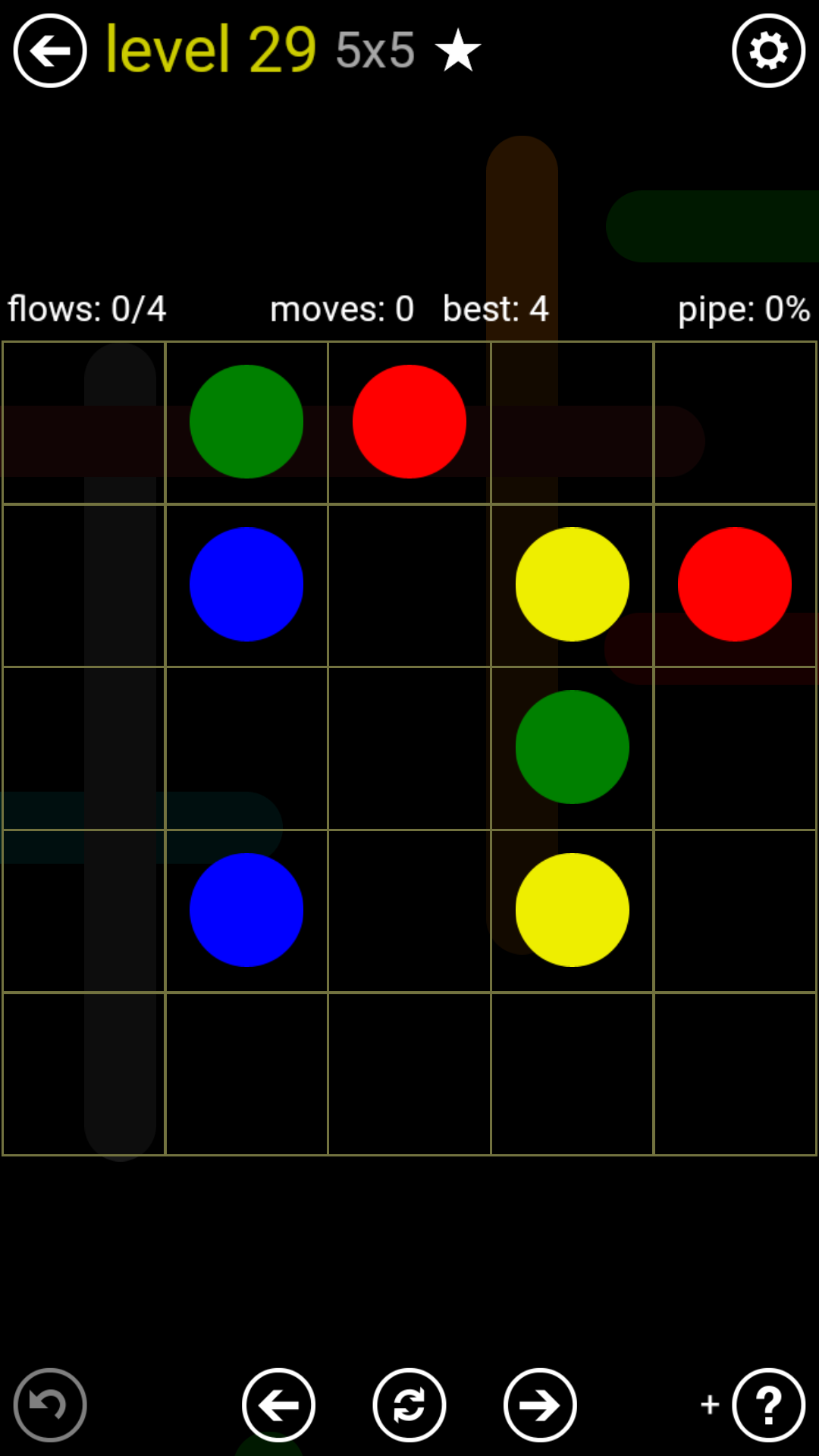Select the red dot in the top row
819x1456 pixels.
(x=409, y=422)
